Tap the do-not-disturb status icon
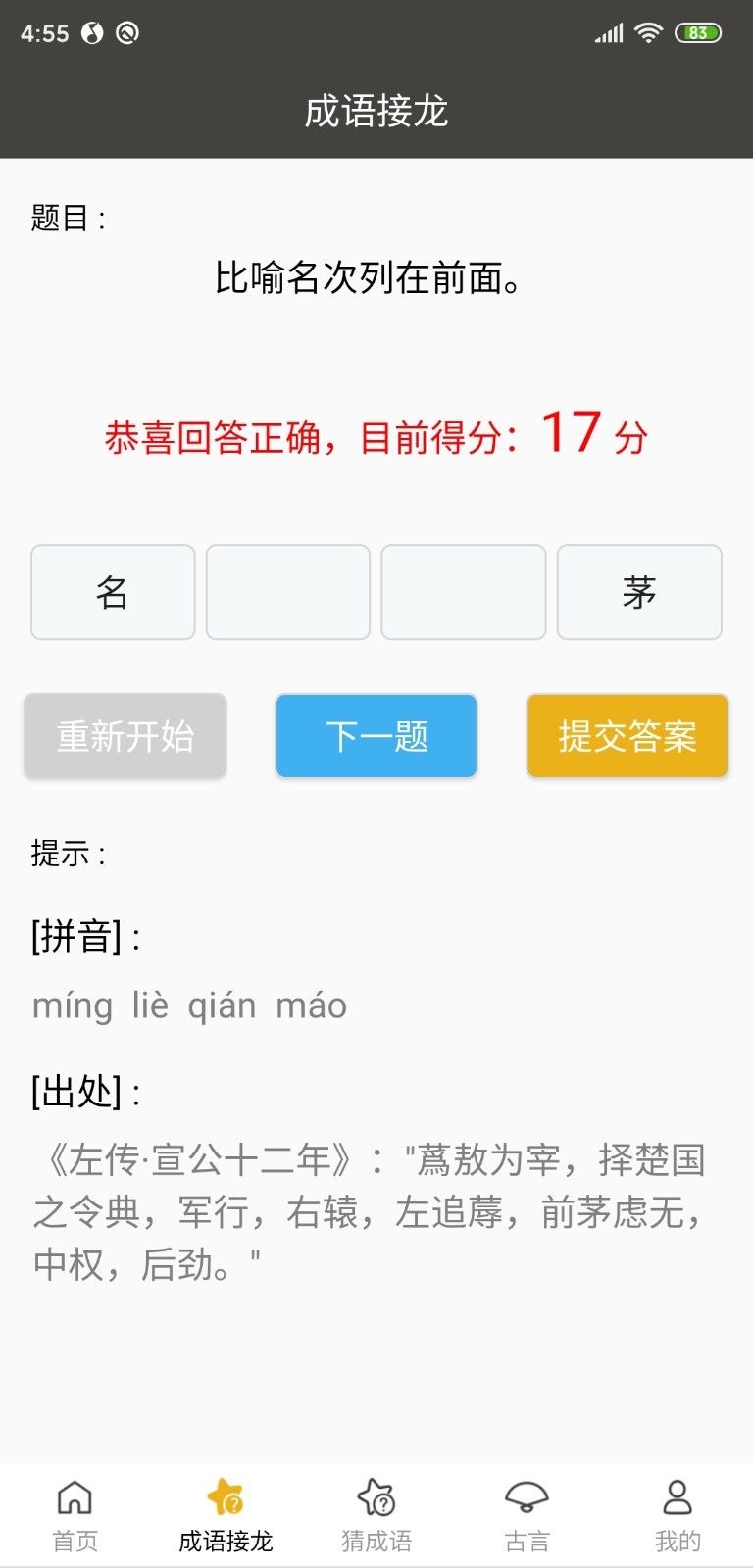Screen dimensions: 753x1568 coord(127,32)
